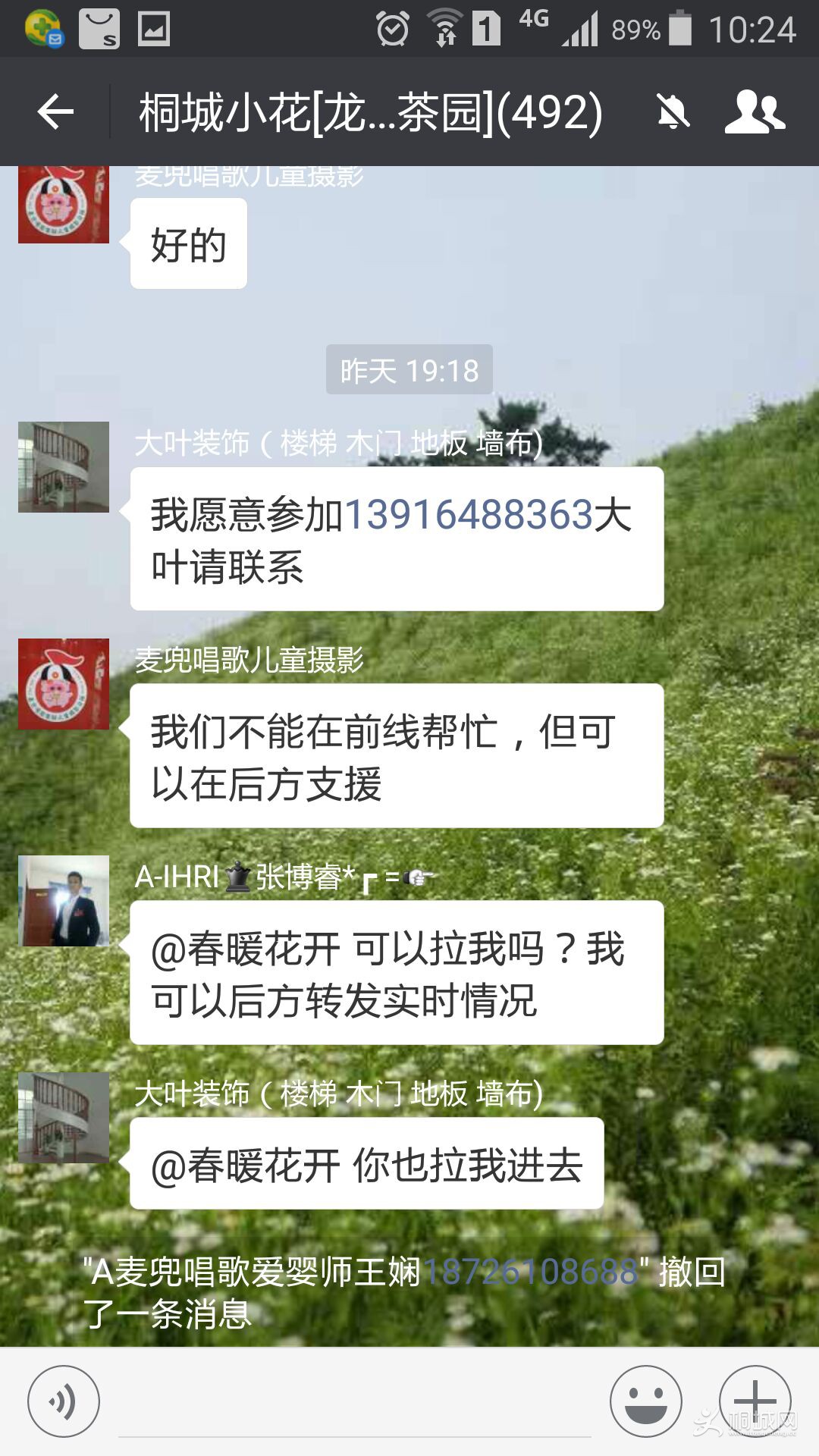The height and width of the screenshot is (1456, 819).
Task: Tap phone number 18726108688 in recall notice
Action: coord(530,1272)
